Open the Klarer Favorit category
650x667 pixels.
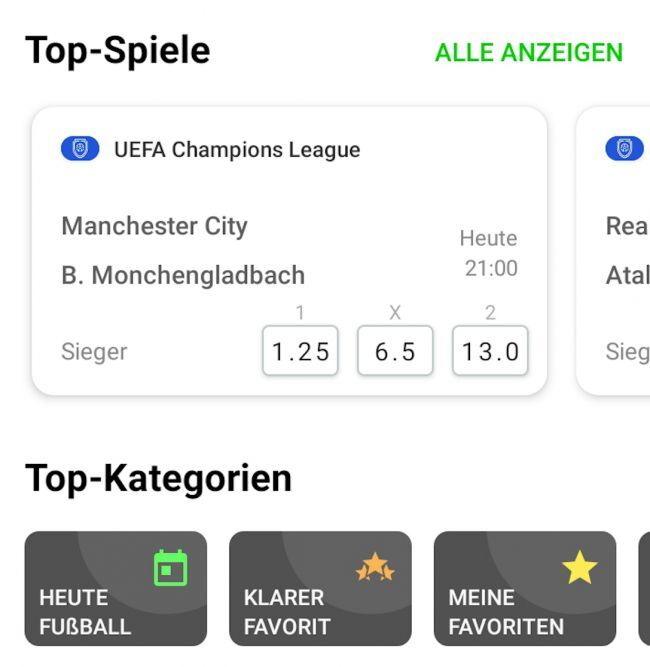pyautogui.click(x=320, y=589)
